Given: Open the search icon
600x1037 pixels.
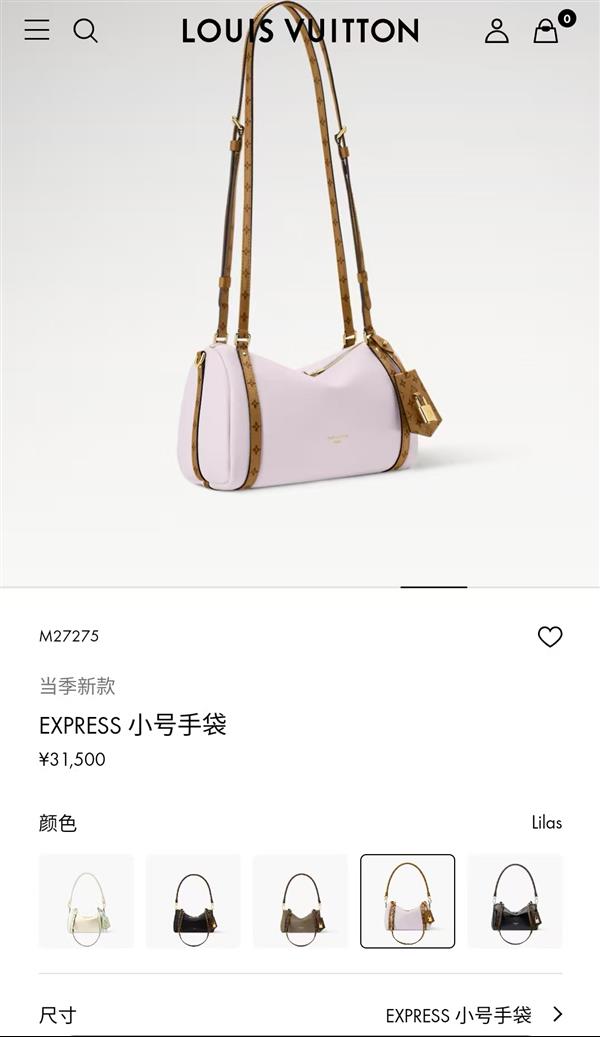Looking at the screenshot, I should tap(86, 31).
